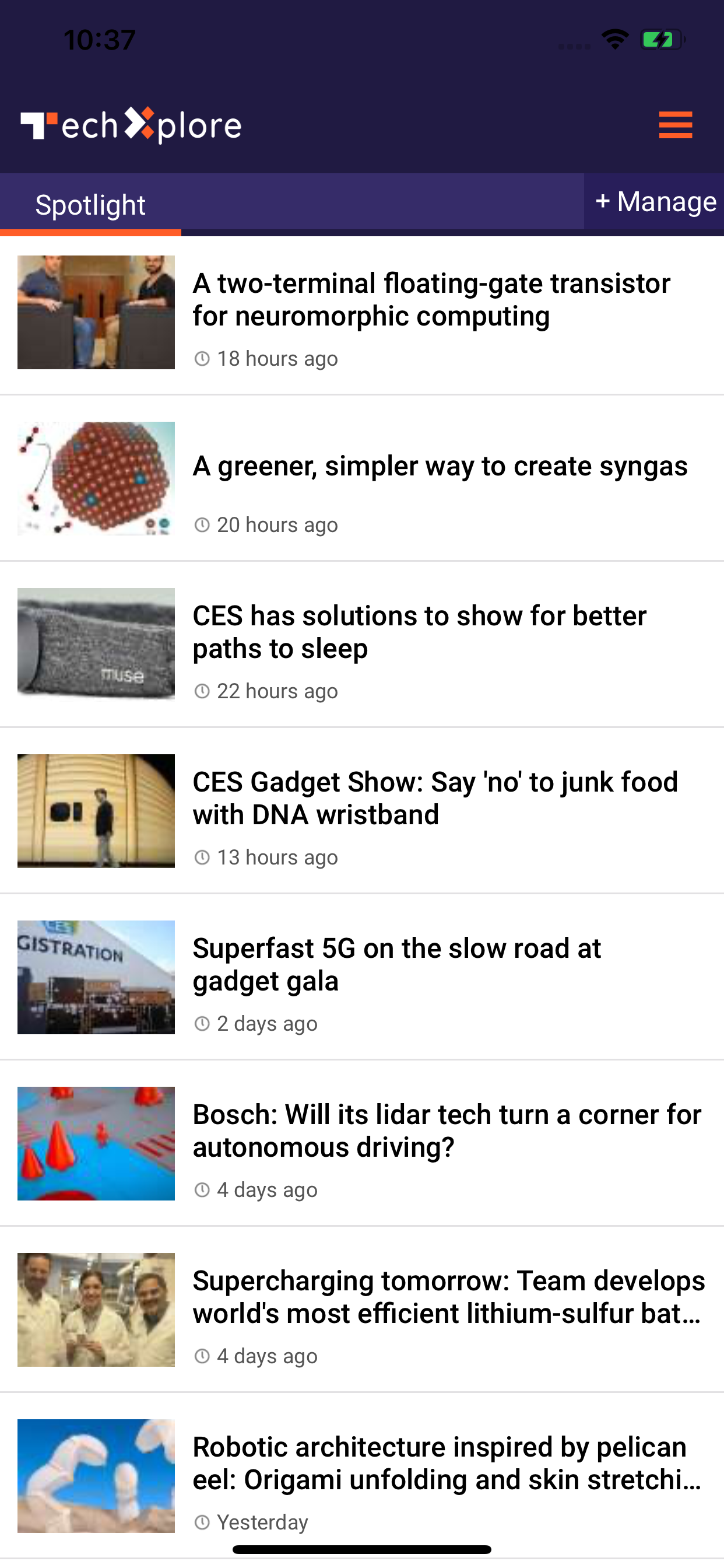The image size is (724, 1568).
Task: Open the Superfast 5G gadget gala article
Action: [396, 964]
